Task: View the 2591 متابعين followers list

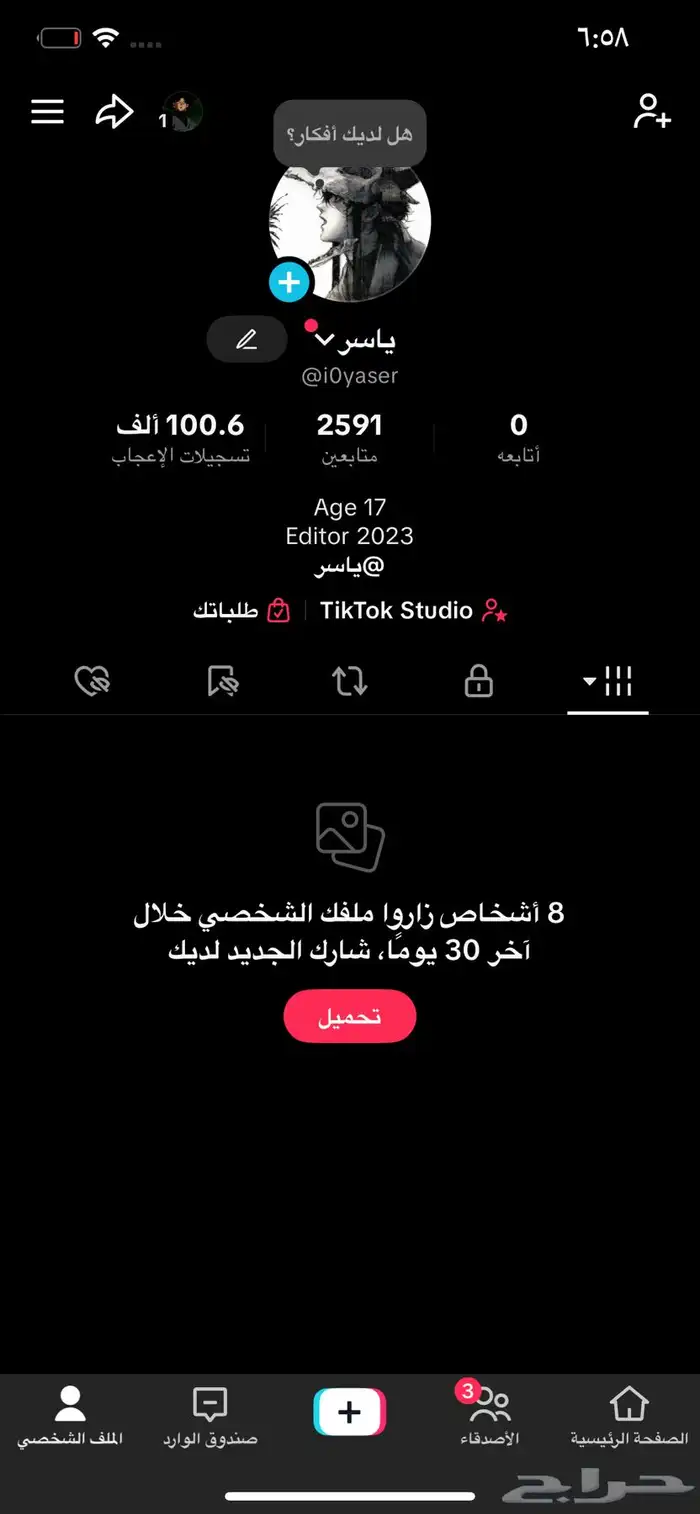Action: coord(349,439)
